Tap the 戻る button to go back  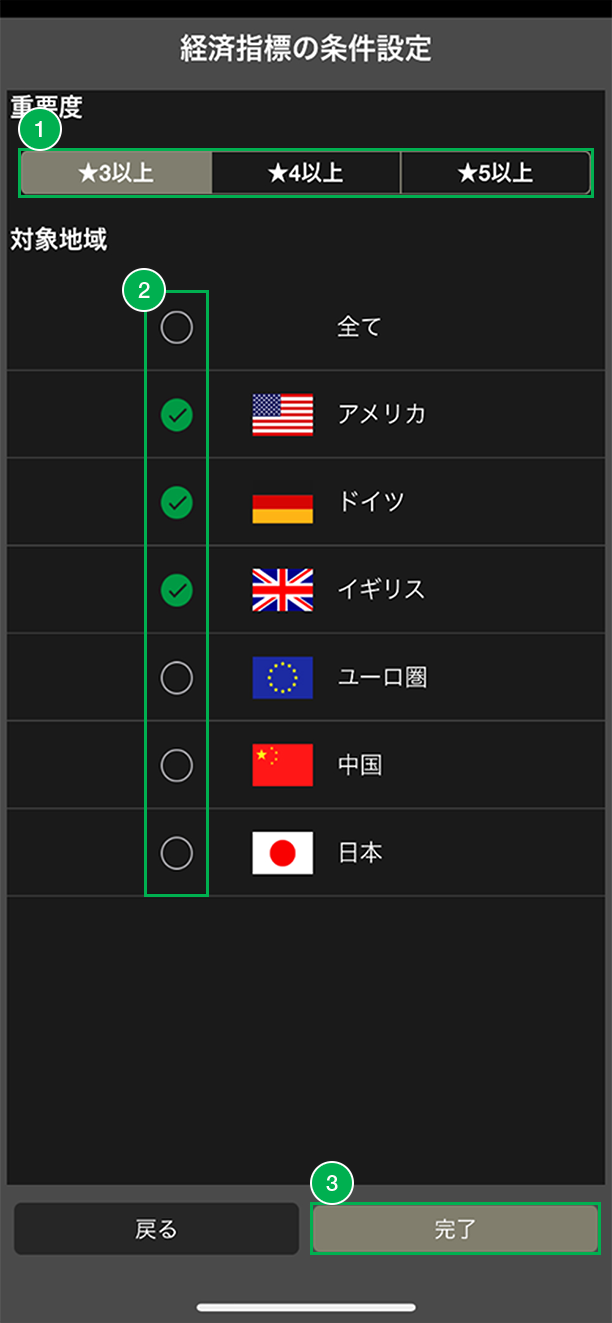point(156,1229)
